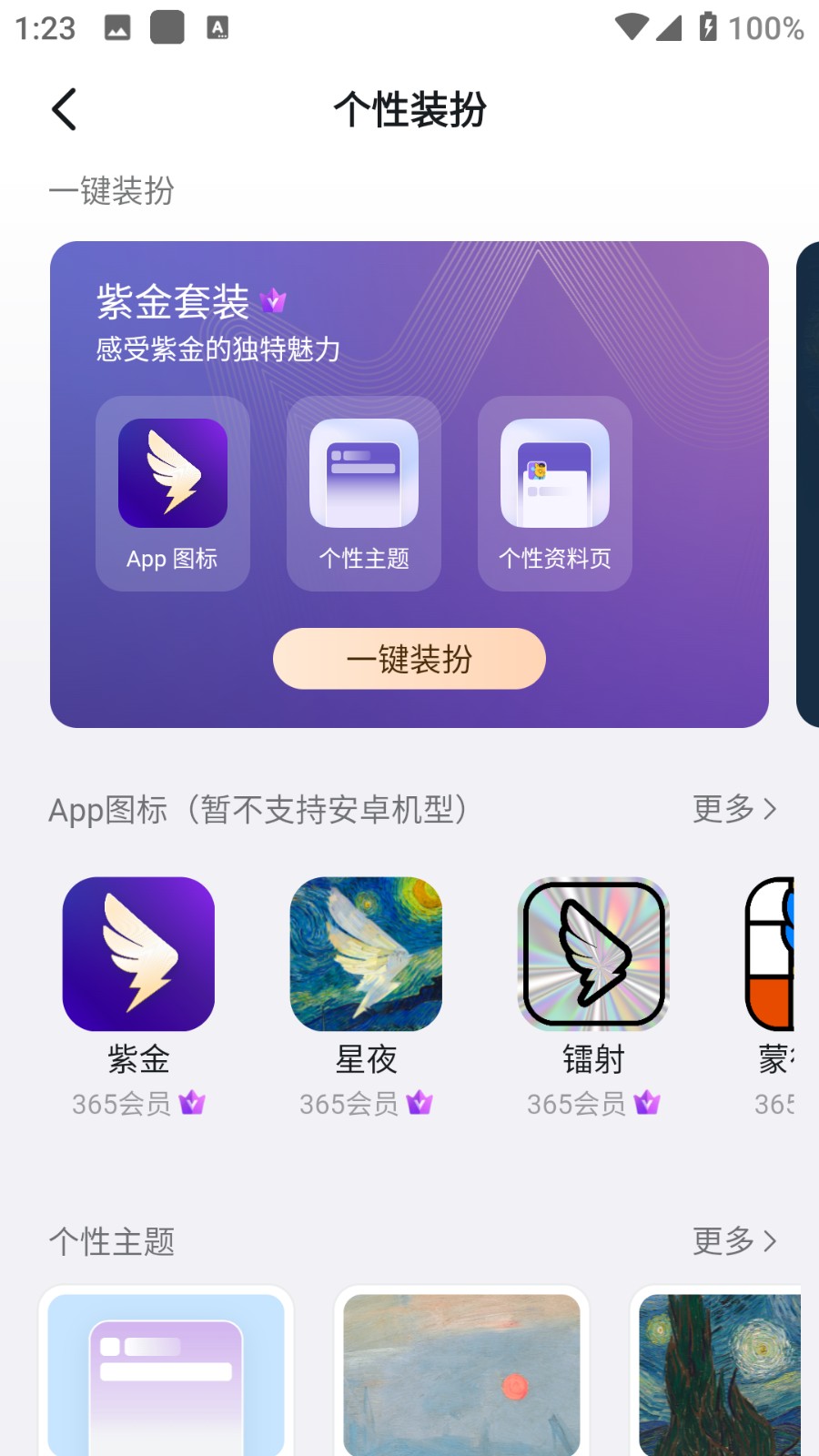View more App图标 options

point(733,808)
